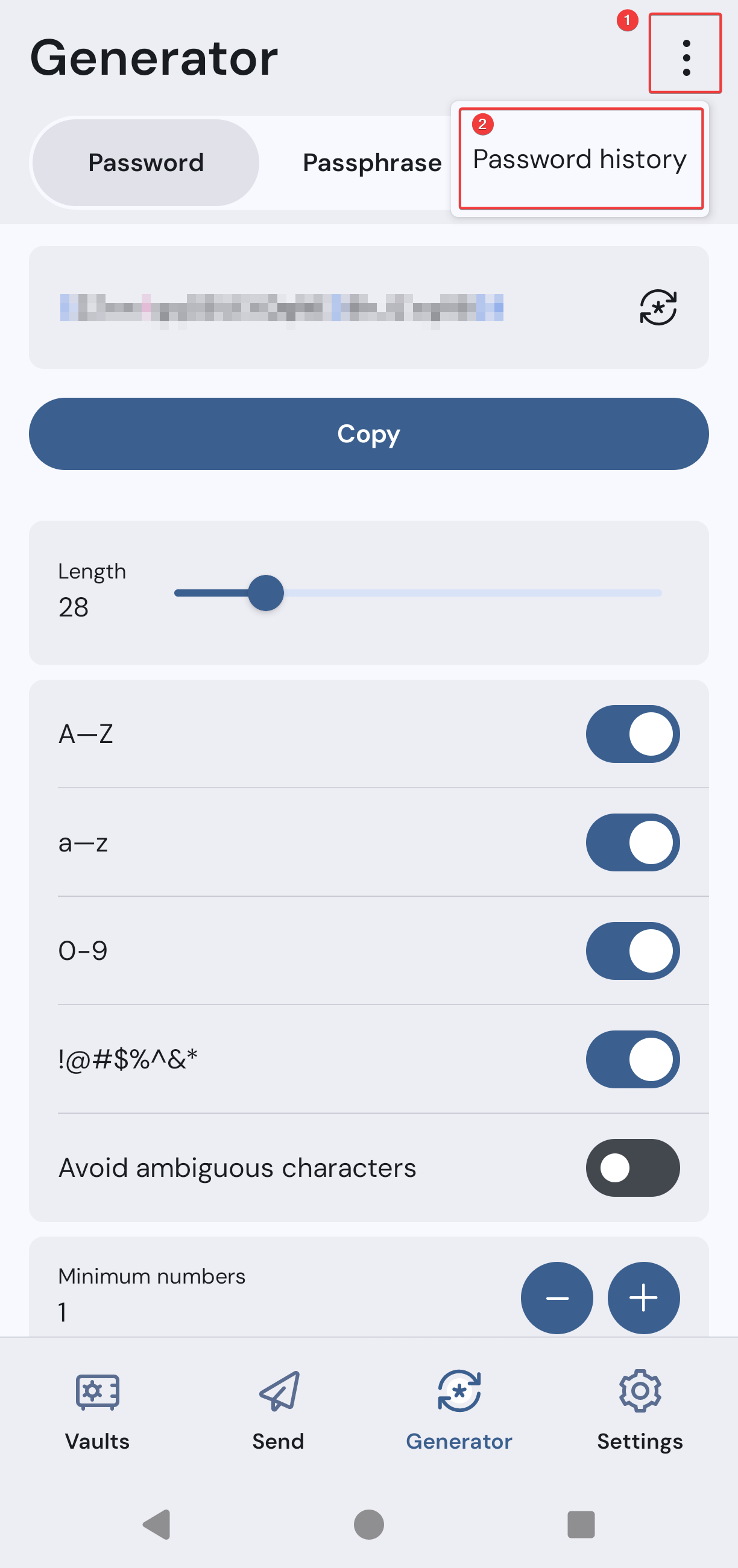The height and width of the screenshot is (1568, 738).
Task: Regenerate the password with the refresh icon
Action: (658, 307)
